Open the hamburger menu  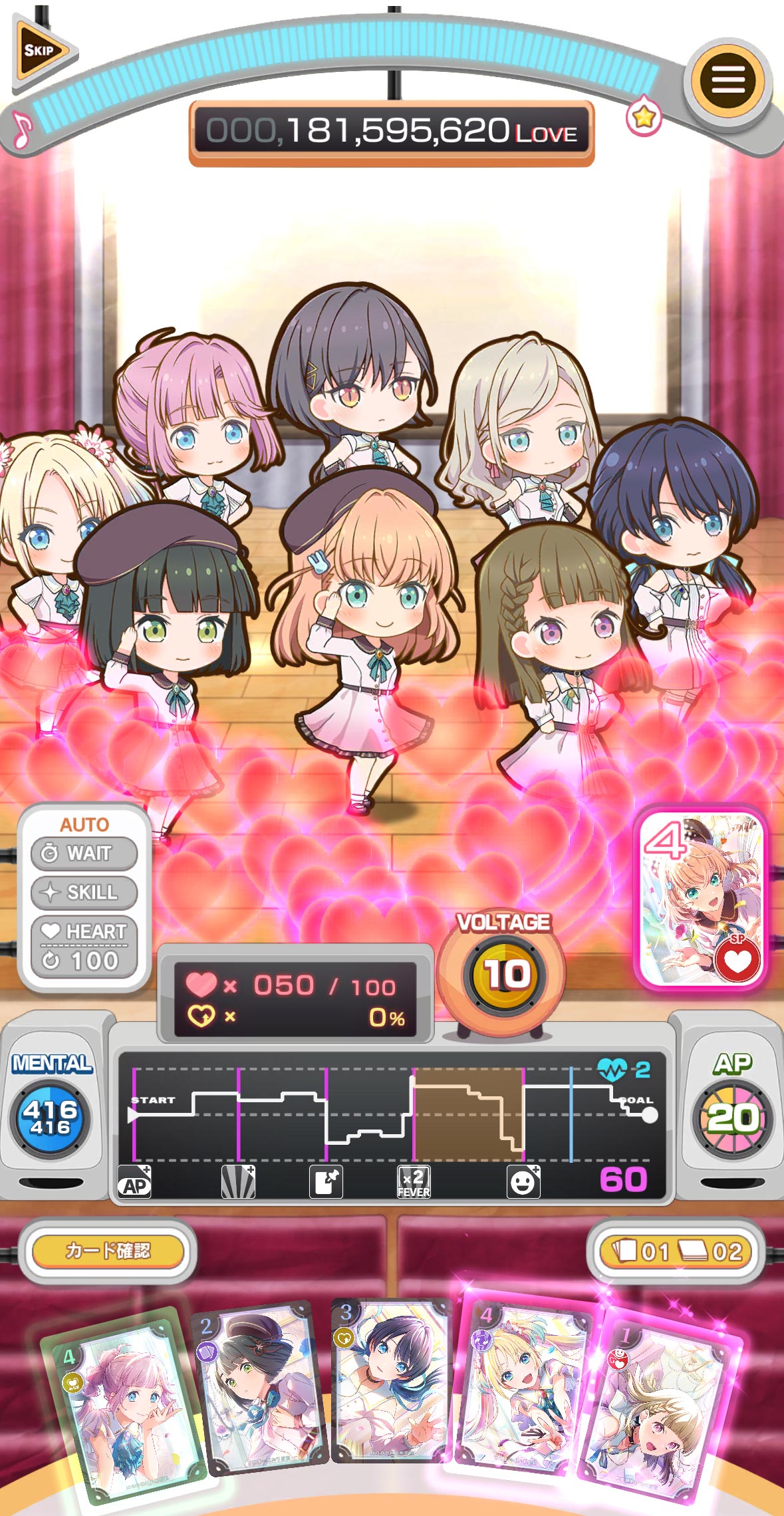[x=728, y=80]
